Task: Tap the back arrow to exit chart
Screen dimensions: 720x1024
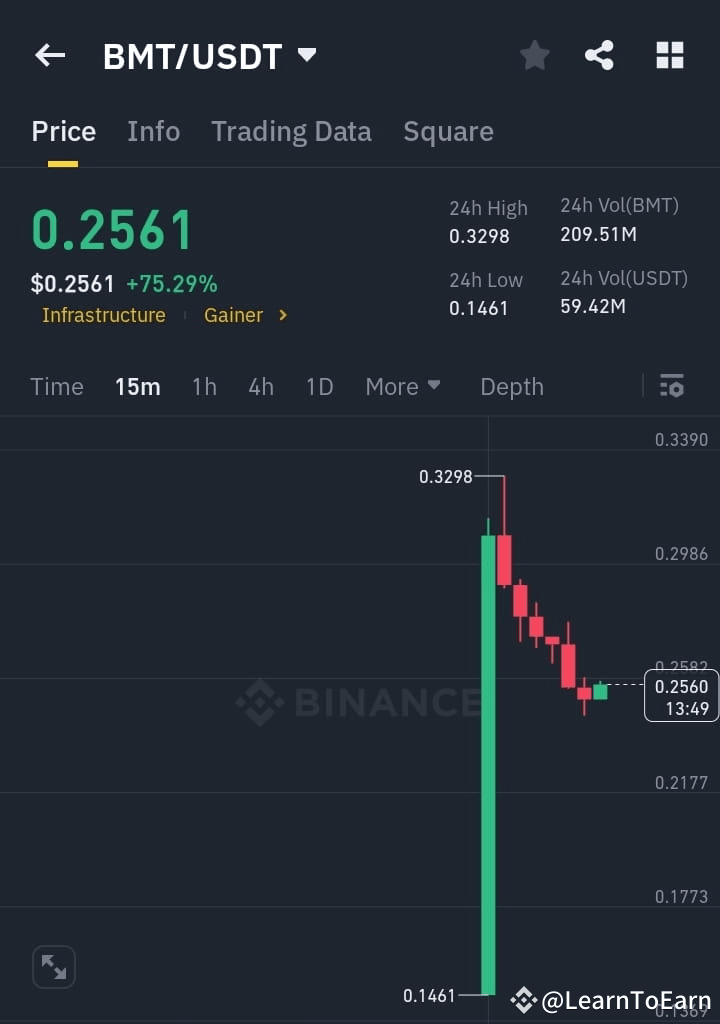Action: (49, 55)
